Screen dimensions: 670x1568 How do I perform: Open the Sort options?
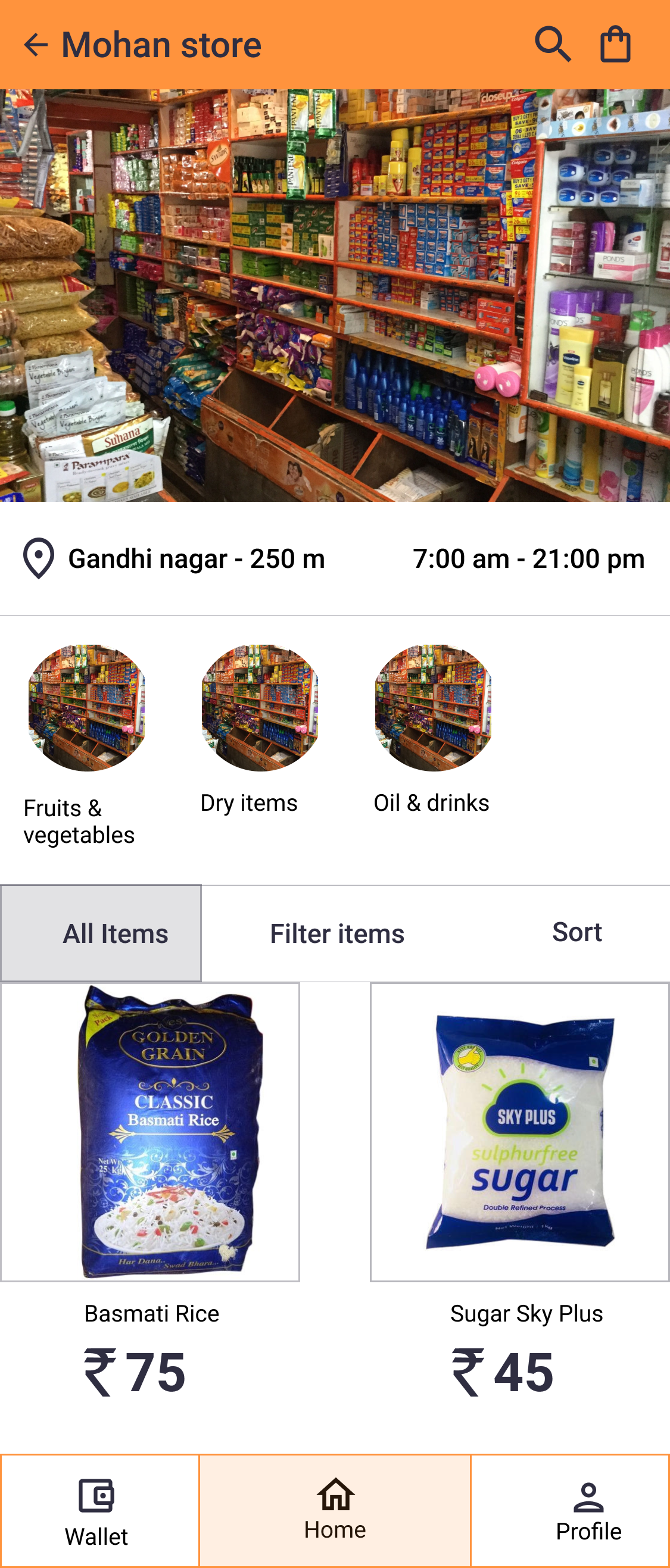576,932
